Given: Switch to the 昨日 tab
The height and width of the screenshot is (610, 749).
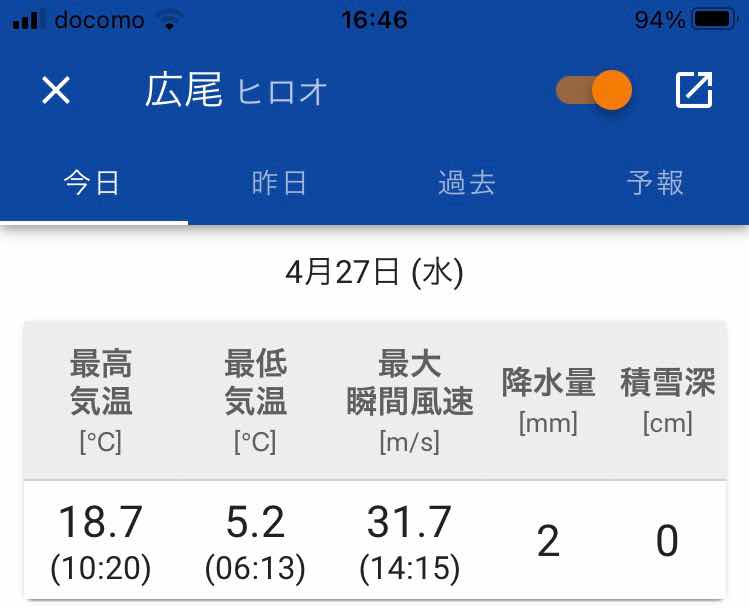Looking at the screenshot, I should pos(280,183).
